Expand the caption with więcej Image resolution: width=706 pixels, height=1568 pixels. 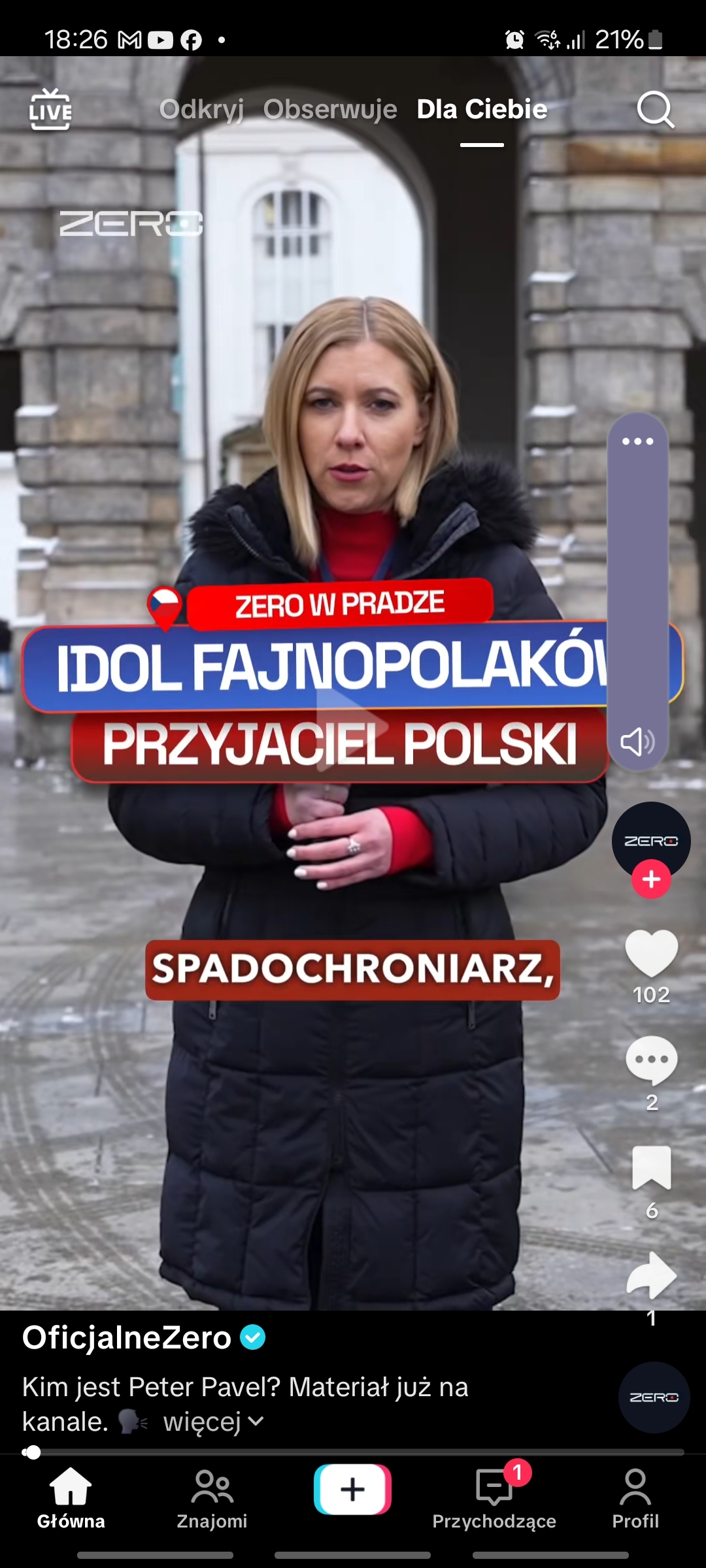[213, 1422]
